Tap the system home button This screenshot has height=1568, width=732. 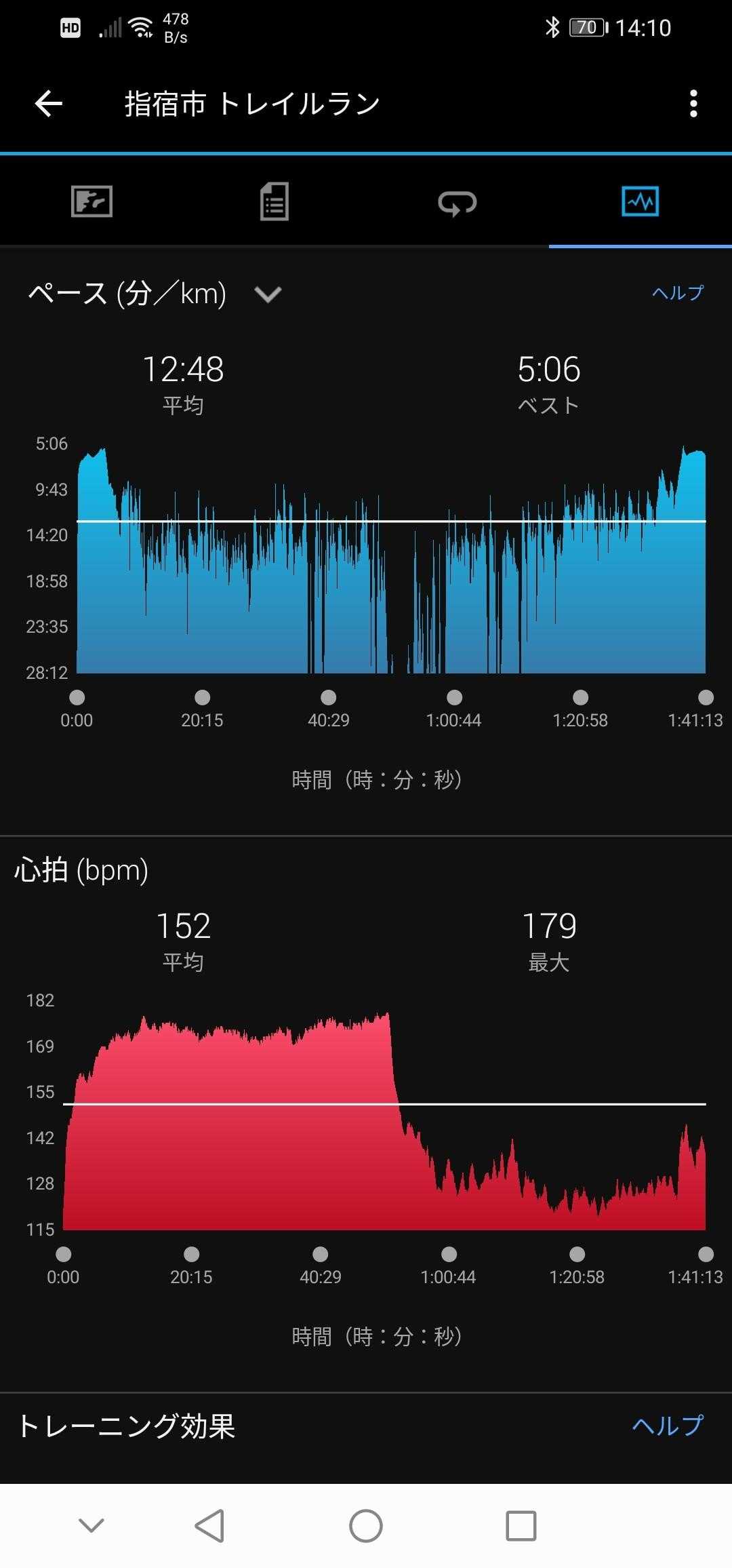[366, 1527]
